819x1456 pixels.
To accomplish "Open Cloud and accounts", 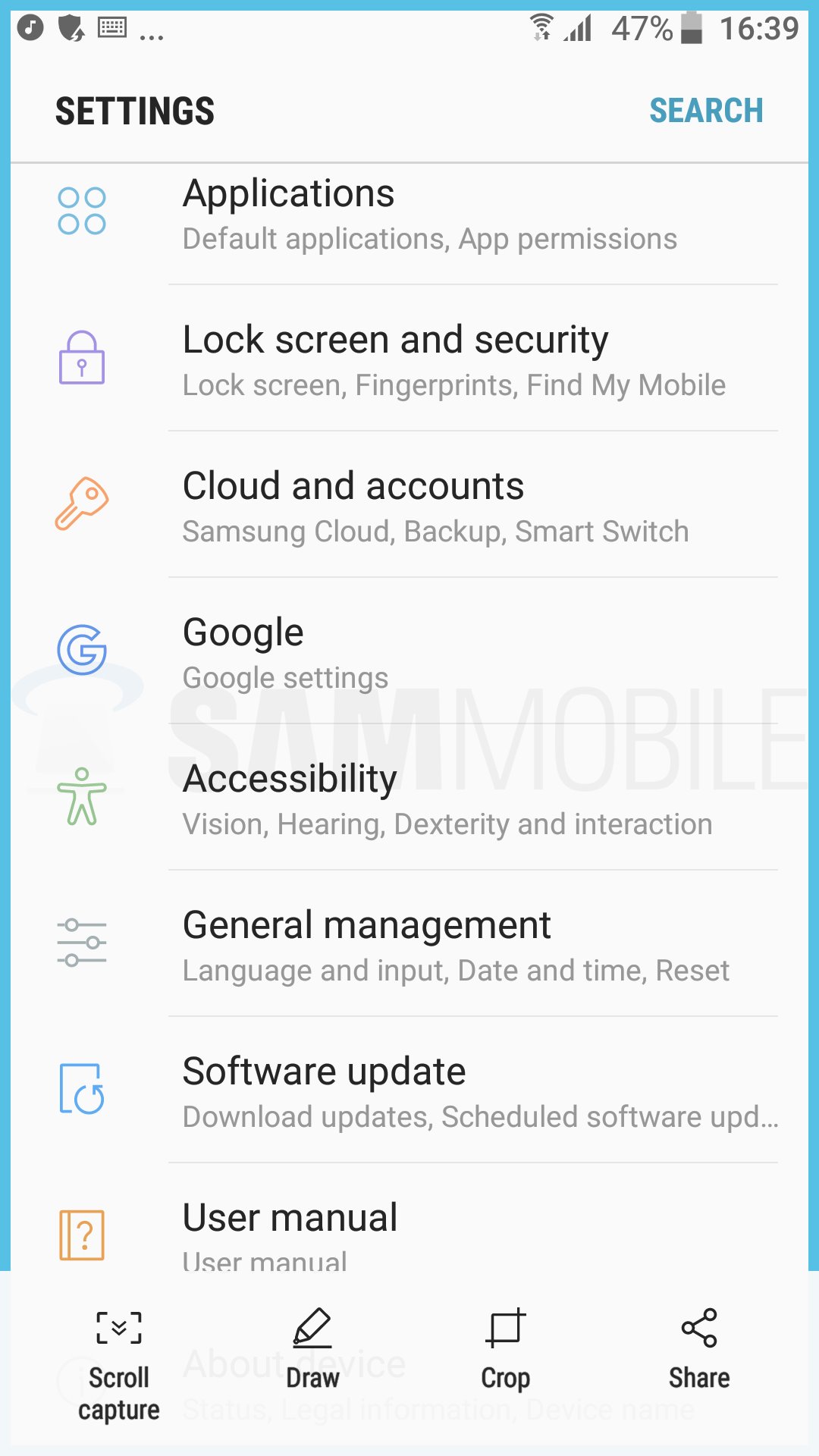I will 409,507.
